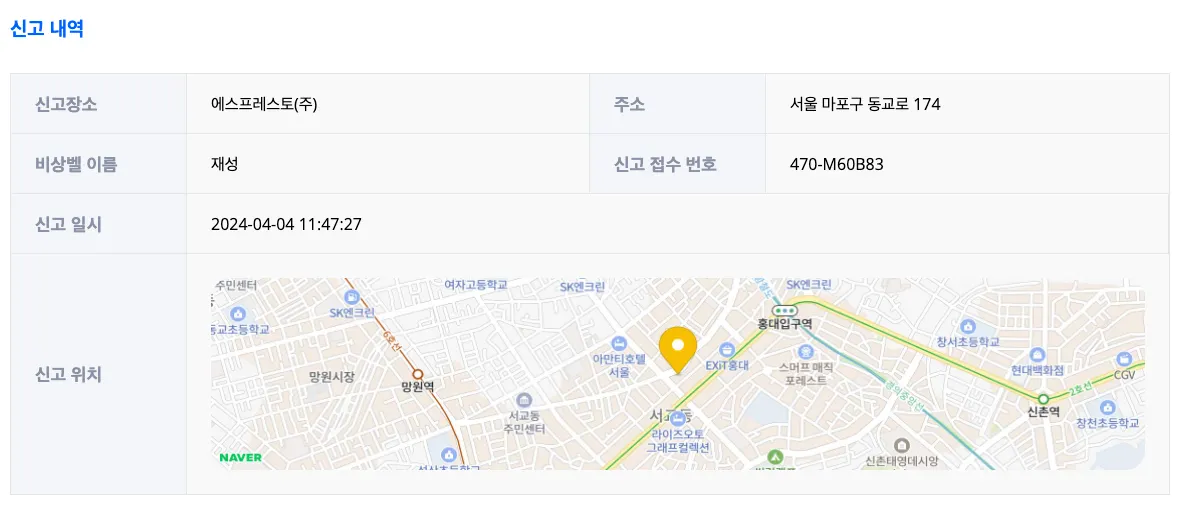
Task: Tap the yellow location pin on the map
Action: pyautogui.click(x=678, y=348)
